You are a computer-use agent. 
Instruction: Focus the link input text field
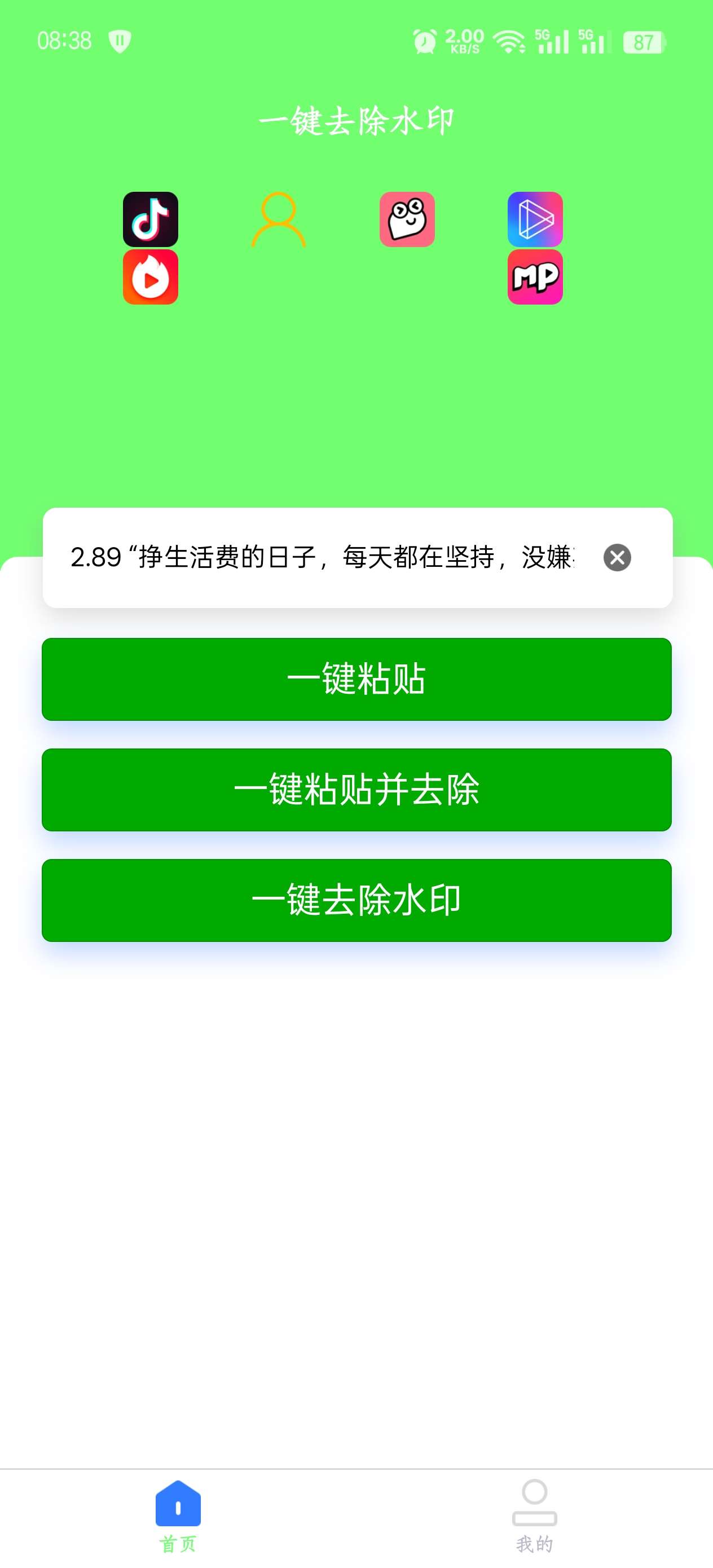point(323,558)
